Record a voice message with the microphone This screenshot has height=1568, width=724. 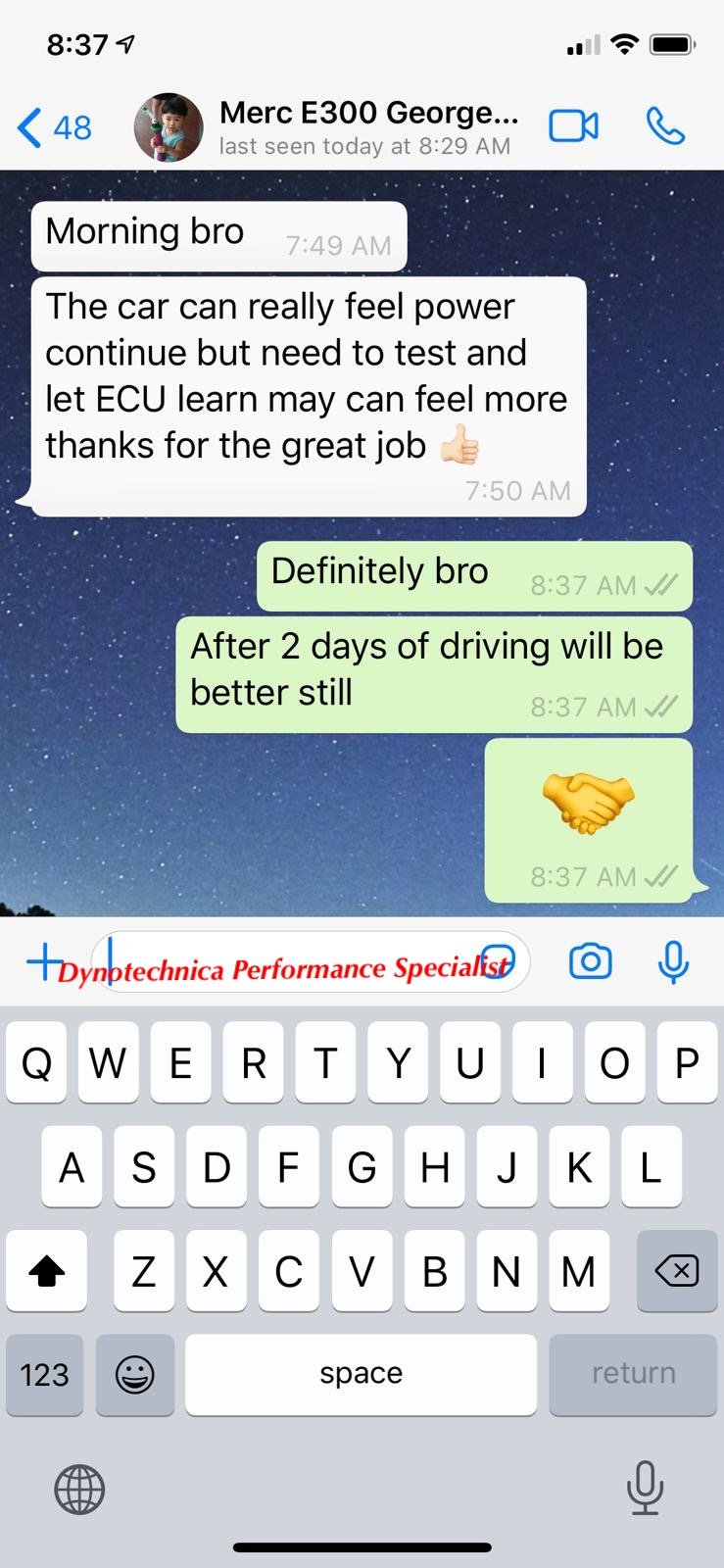[x=673, y=961]
